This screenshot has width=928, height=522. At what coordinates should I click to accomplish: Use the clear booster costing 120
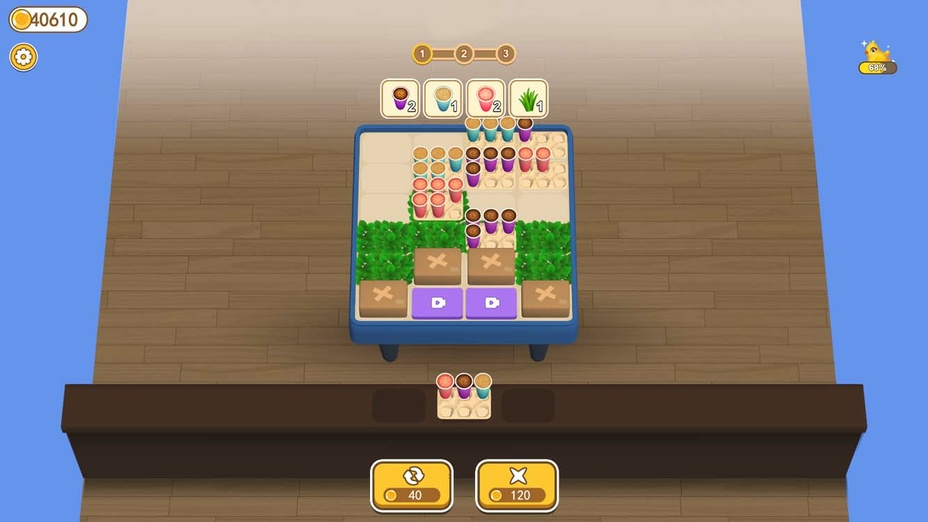[516, 485]
